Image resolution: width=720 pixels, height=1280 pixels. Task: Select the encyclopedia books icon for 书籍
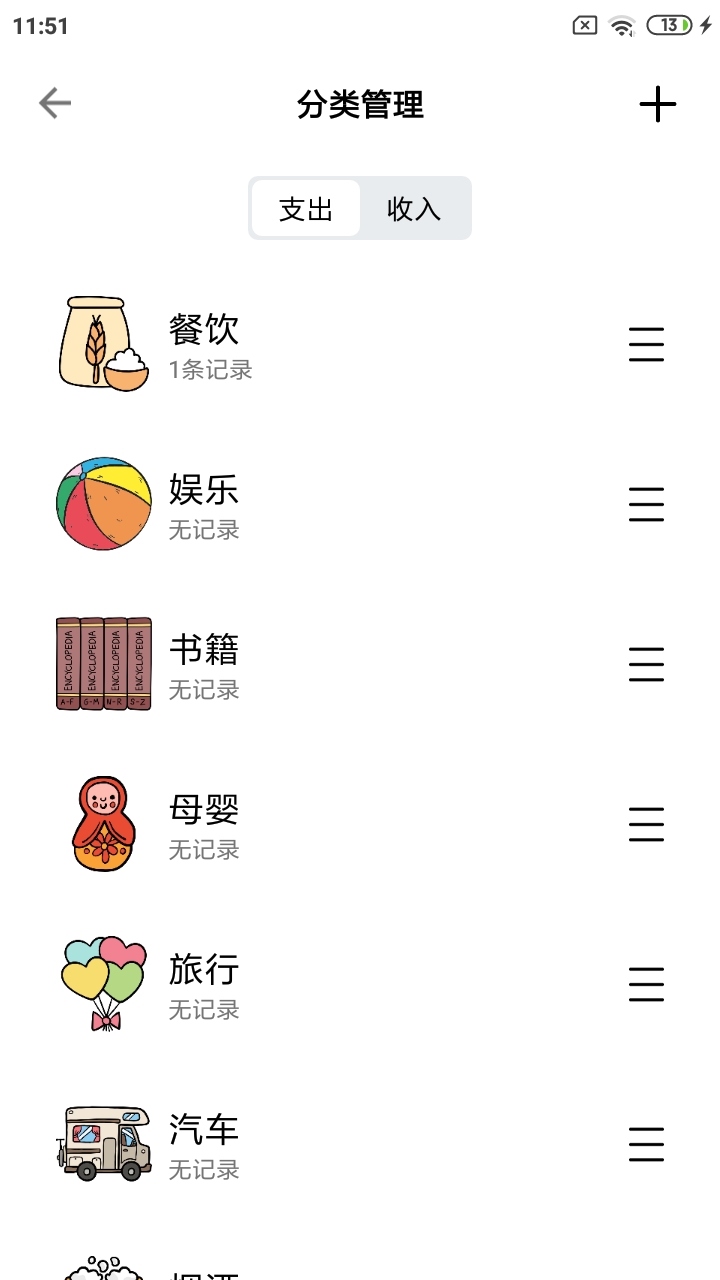coord(101,663)
